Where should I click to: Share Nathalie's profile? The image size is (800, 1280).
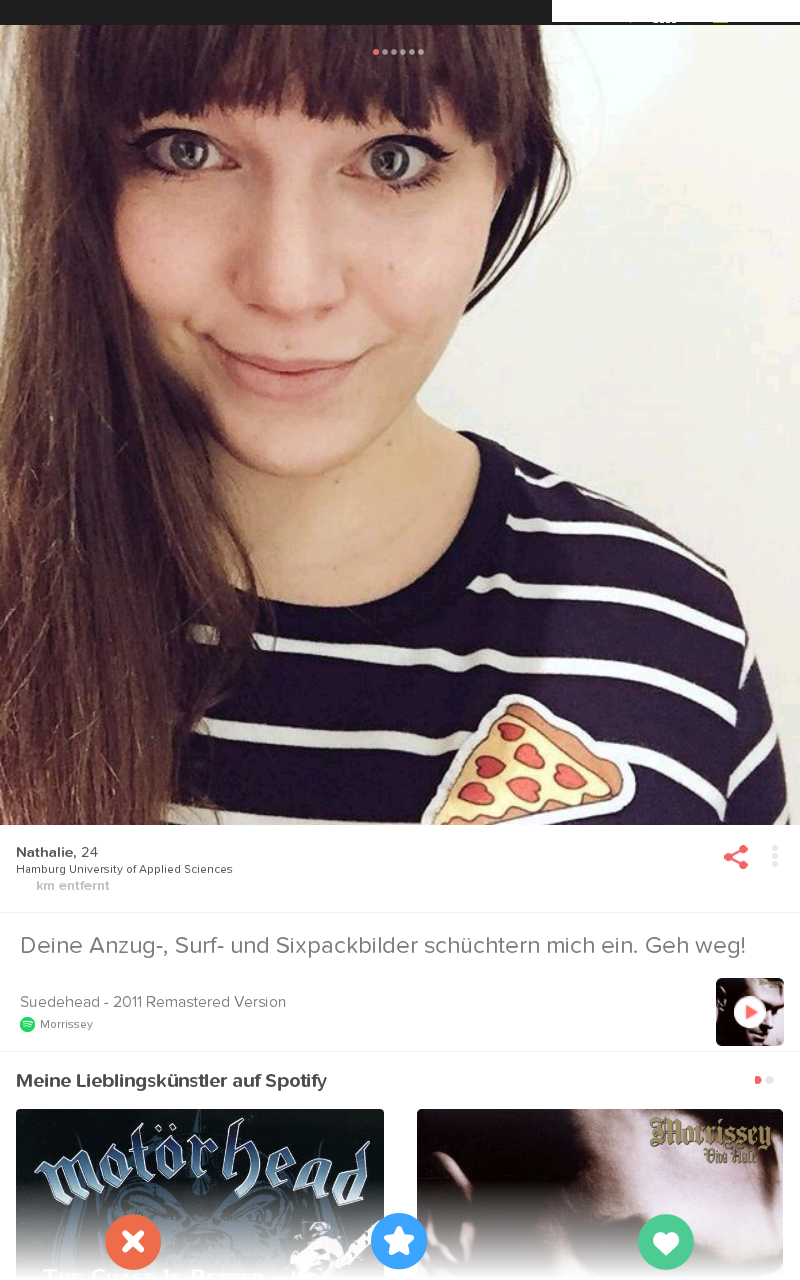[x=736, y=857]
